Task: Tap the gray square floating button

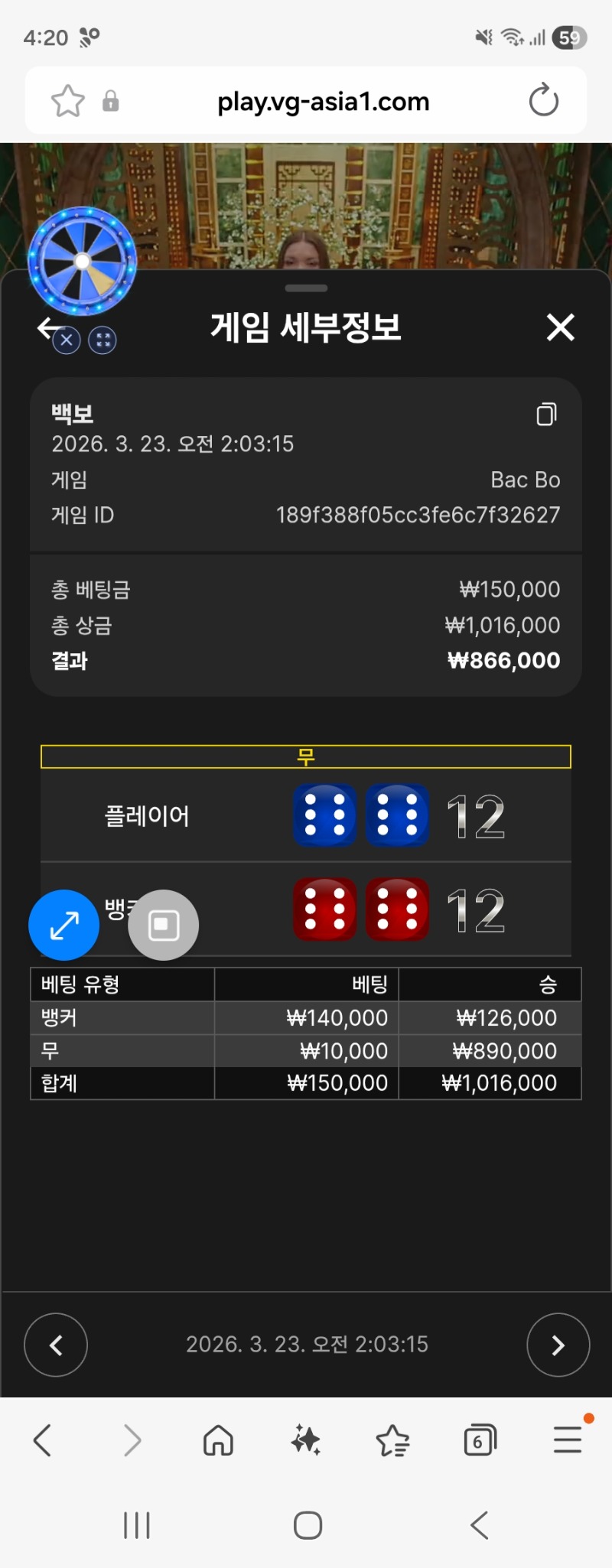Action: (x=163, y=925)
